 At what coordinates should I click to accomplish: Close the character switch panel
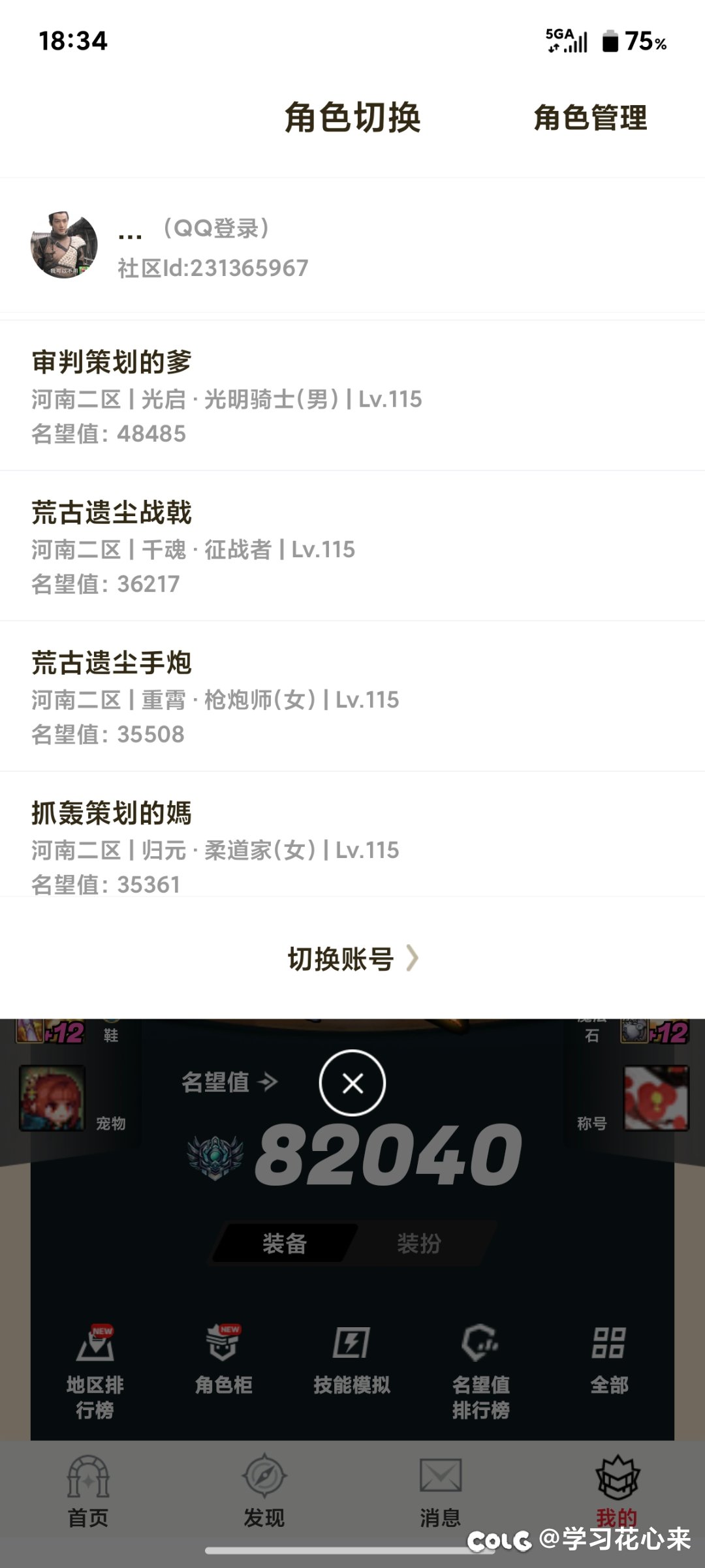click(352, 1084)
